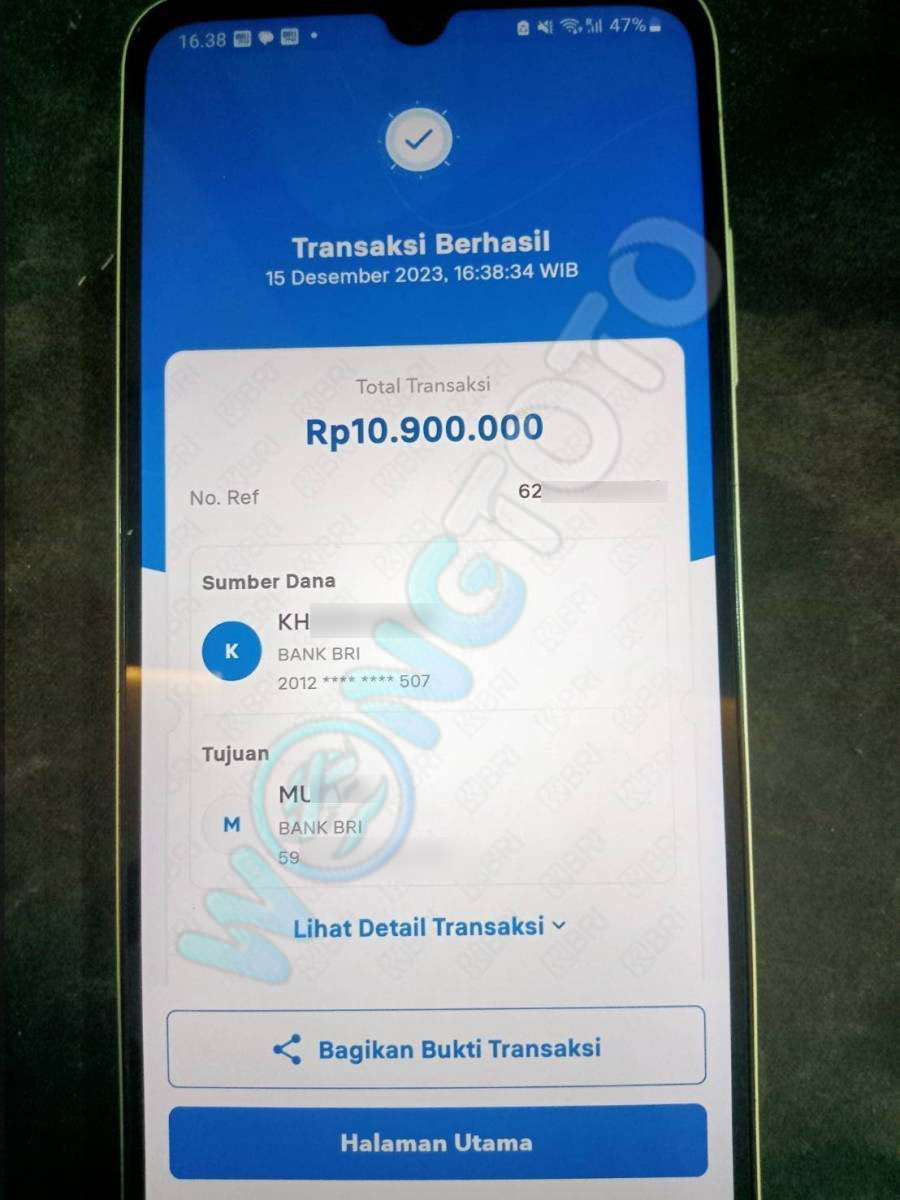Return to Halaman Utama
The height and width of the screenshot is (1200, 900).
437,1142
